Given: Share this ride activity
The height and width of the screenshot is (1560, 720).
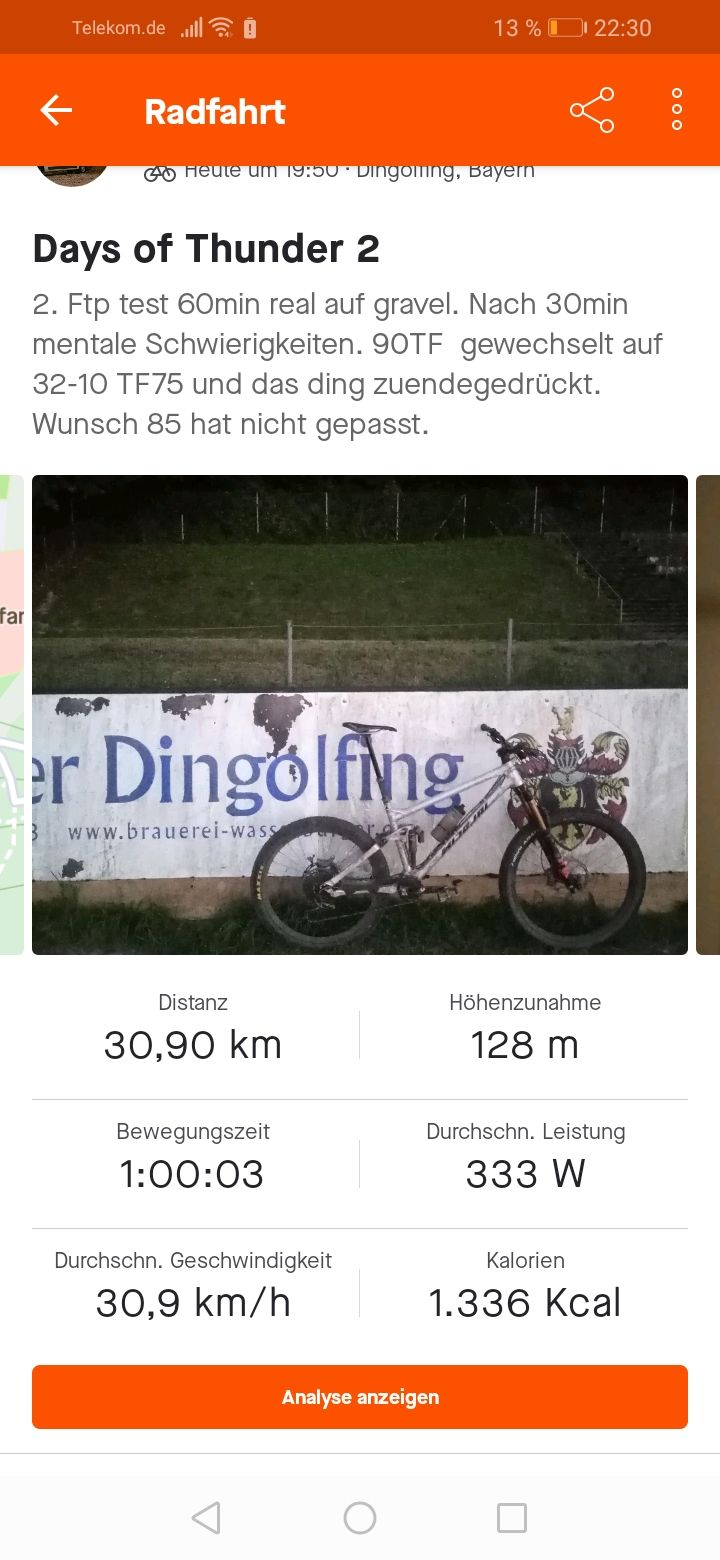Looking at the screenshot, I should [592, 110].
